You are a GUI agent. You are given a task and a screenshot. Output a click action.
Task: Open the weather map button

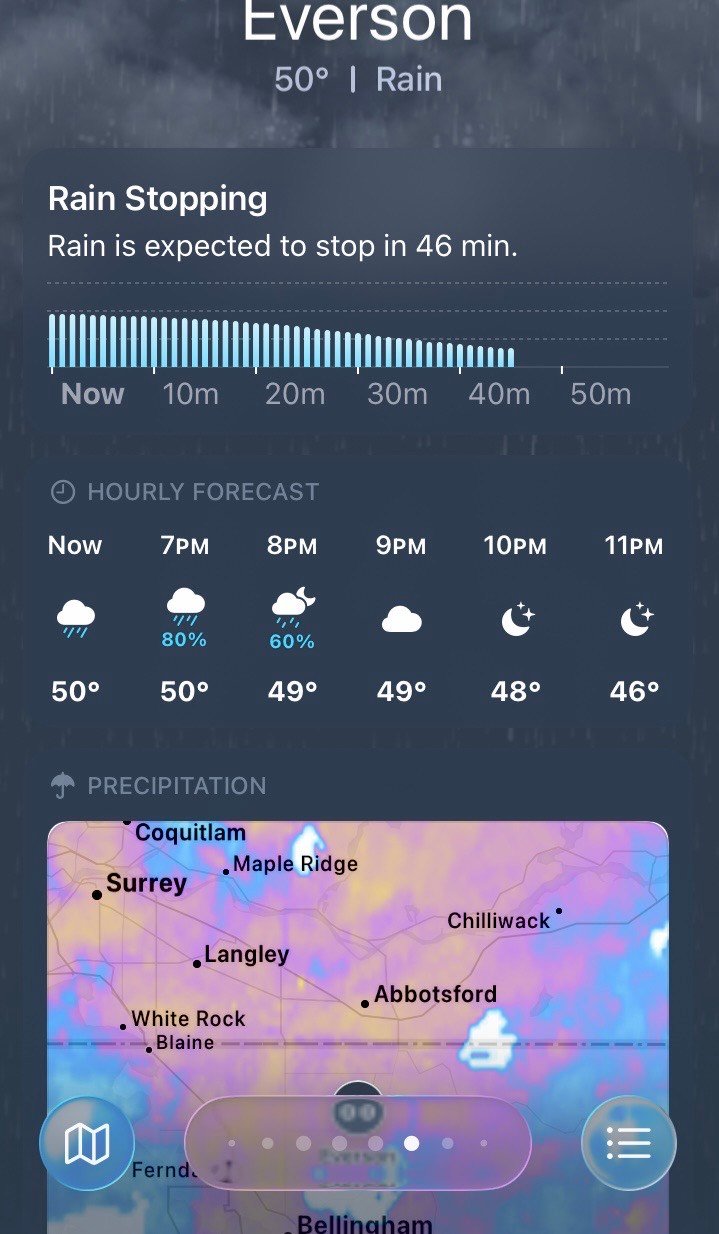pyautogui.click(x=86, y=1143)
